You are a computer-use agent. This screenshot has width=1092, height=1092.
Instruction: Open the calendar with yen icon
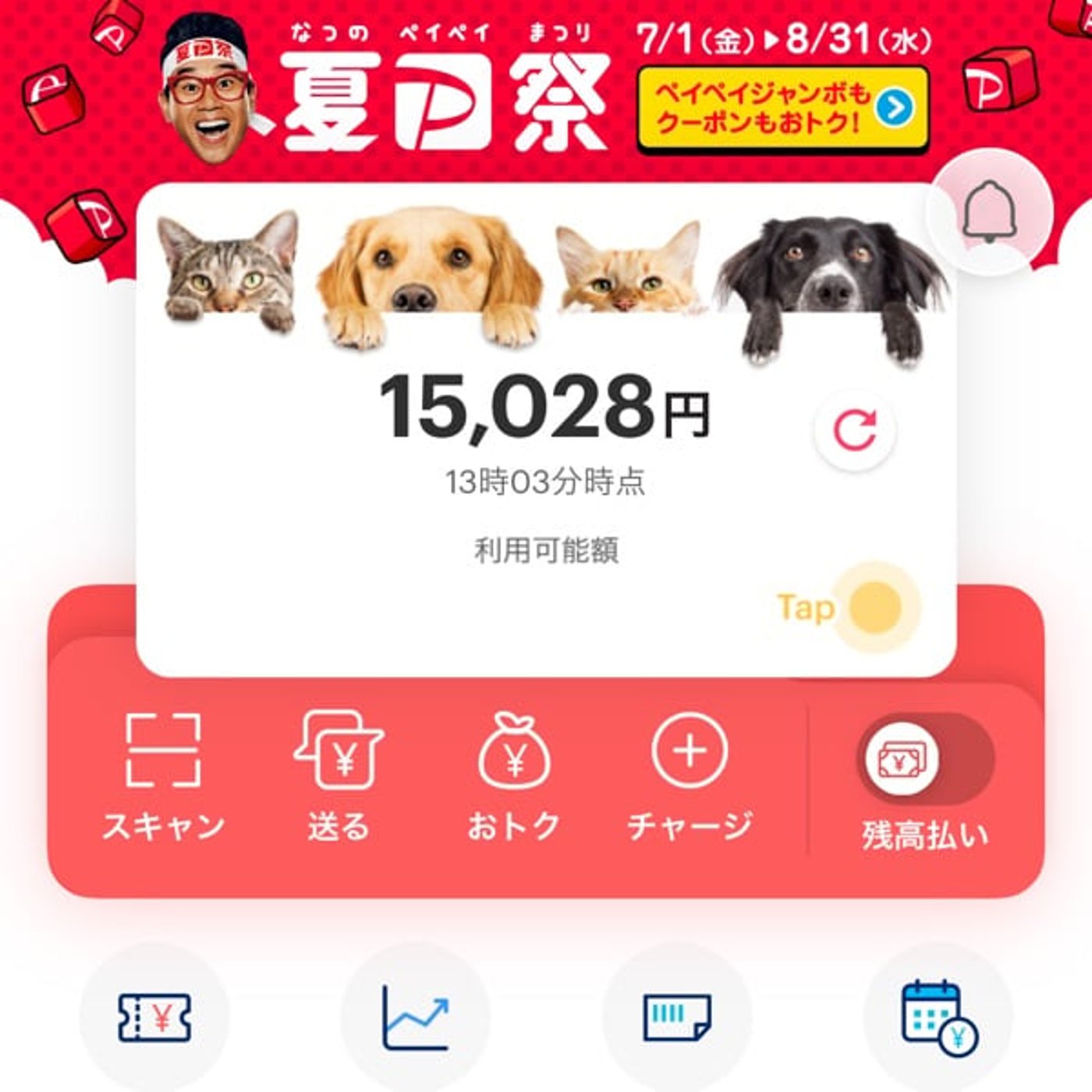(938, 1017)
